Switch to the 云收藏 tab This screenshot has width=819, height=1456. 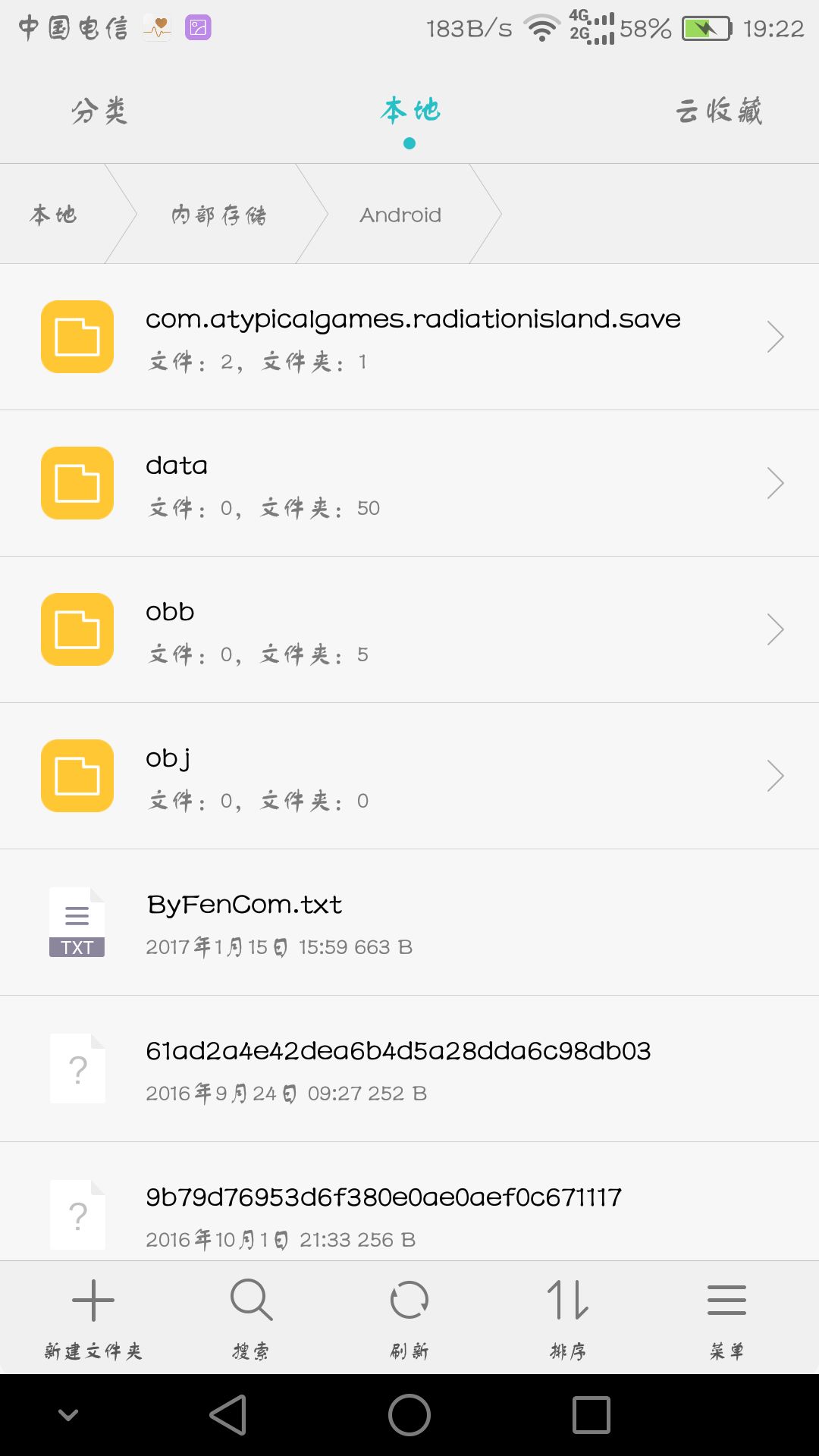point(718,111)
